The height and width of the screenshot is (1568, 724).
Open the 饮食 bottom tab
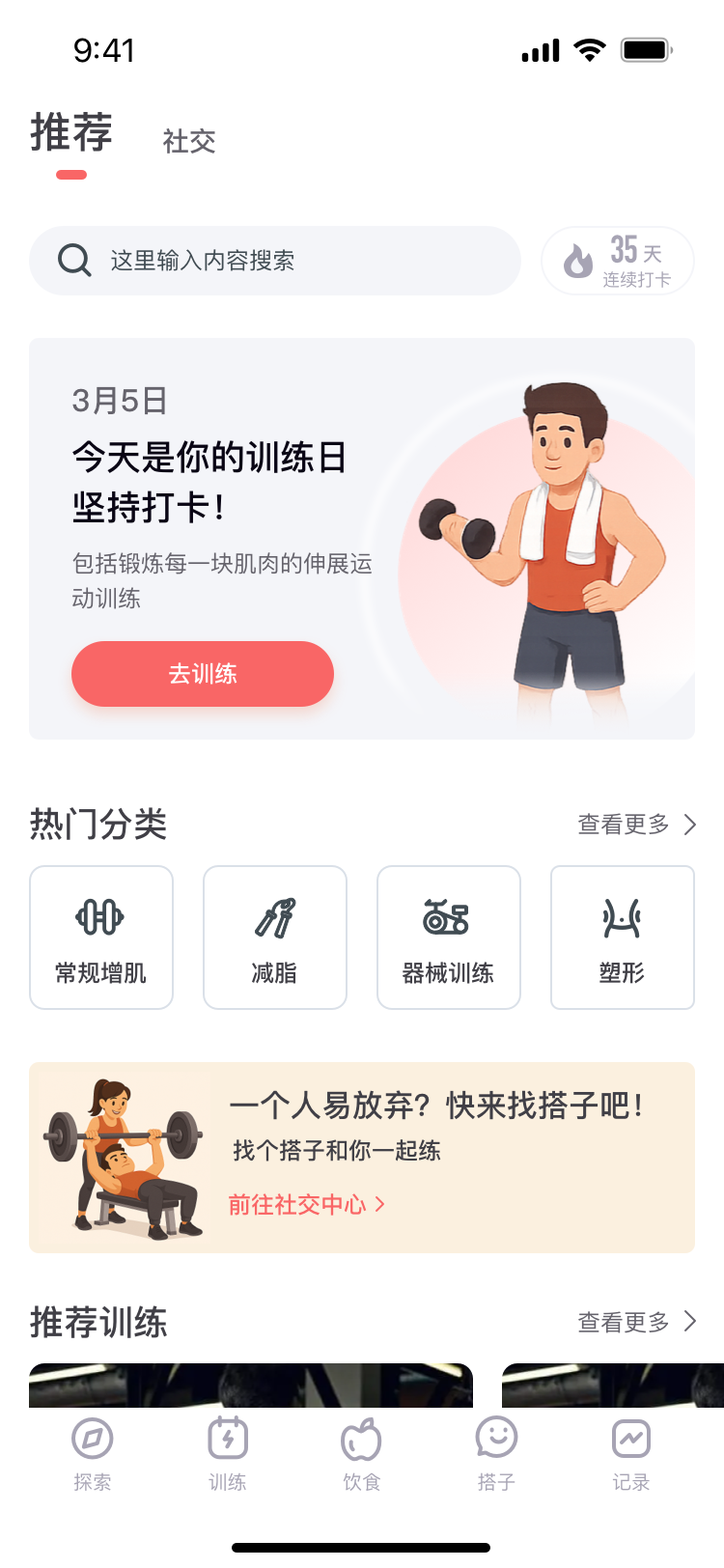362,1454
